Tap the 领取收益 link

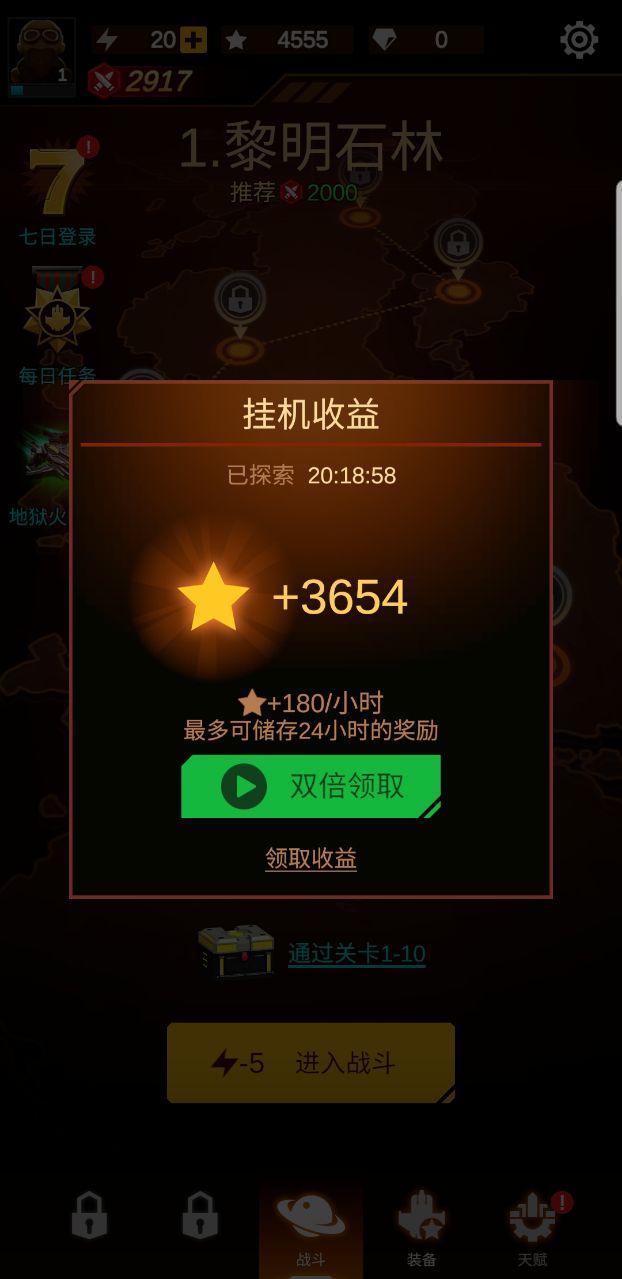(x=311, y=858)
